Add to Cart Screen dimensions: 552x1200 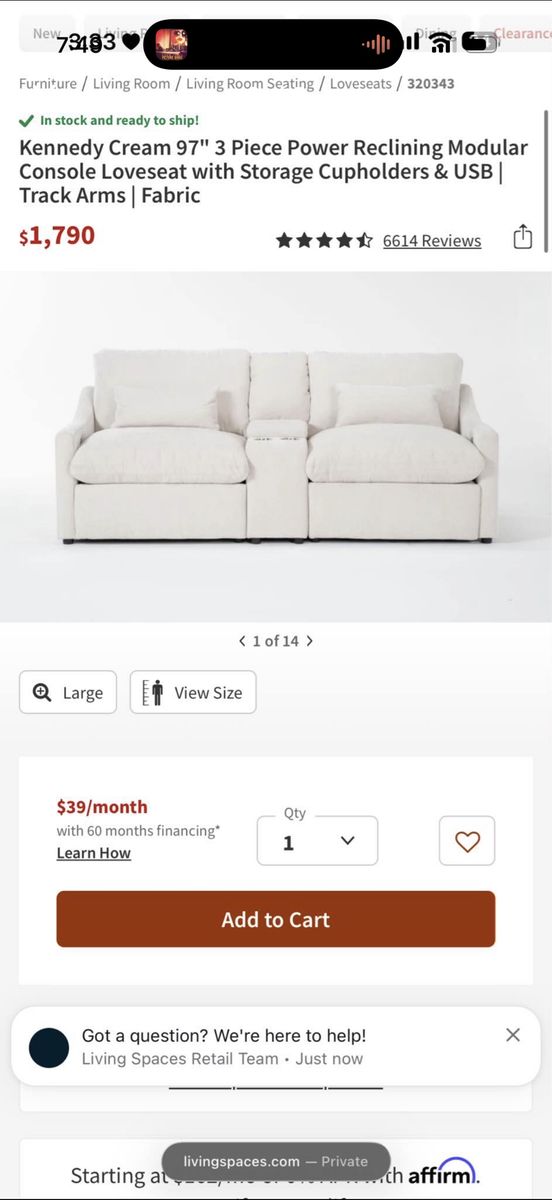click(x=276, y=919)
